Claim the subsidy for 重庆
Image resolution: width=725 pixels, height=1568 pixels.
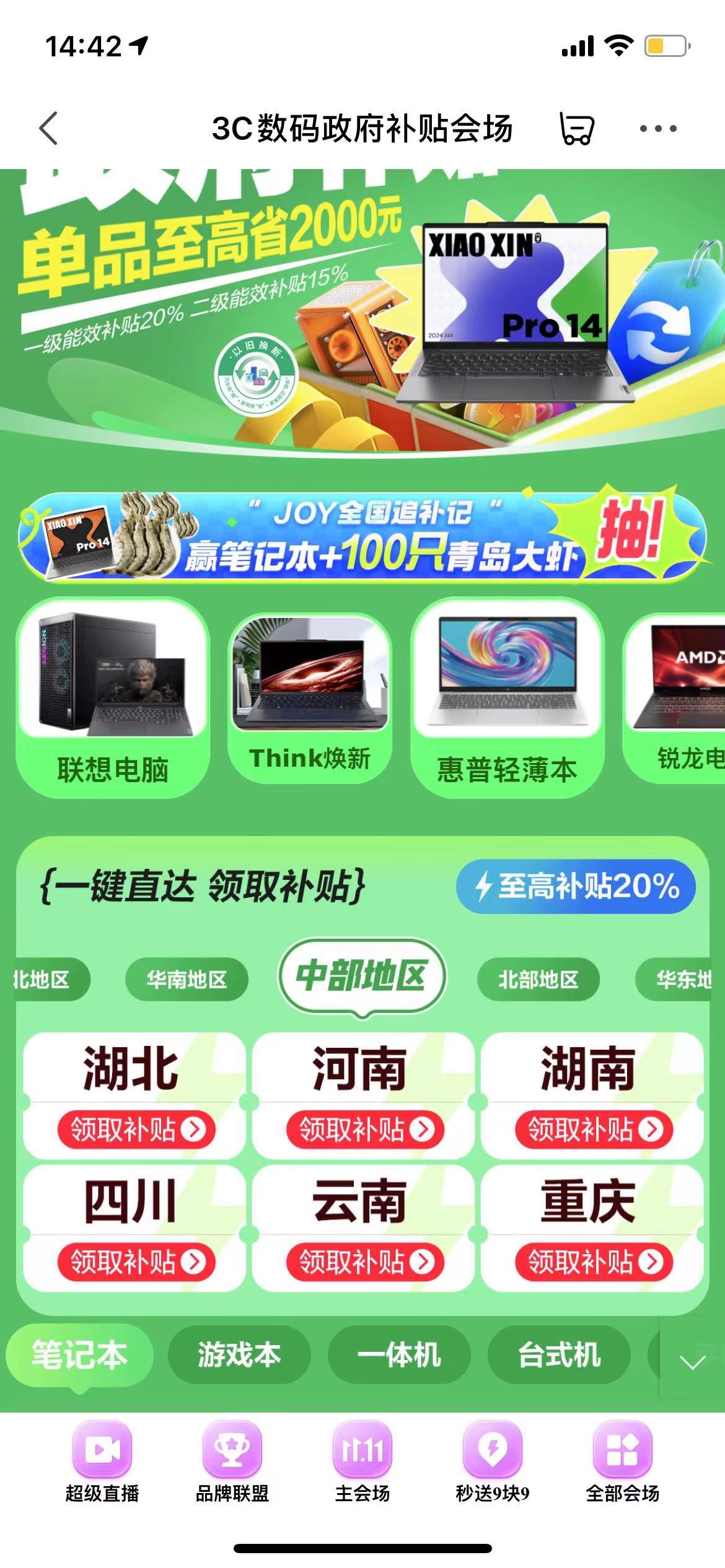593,1261
